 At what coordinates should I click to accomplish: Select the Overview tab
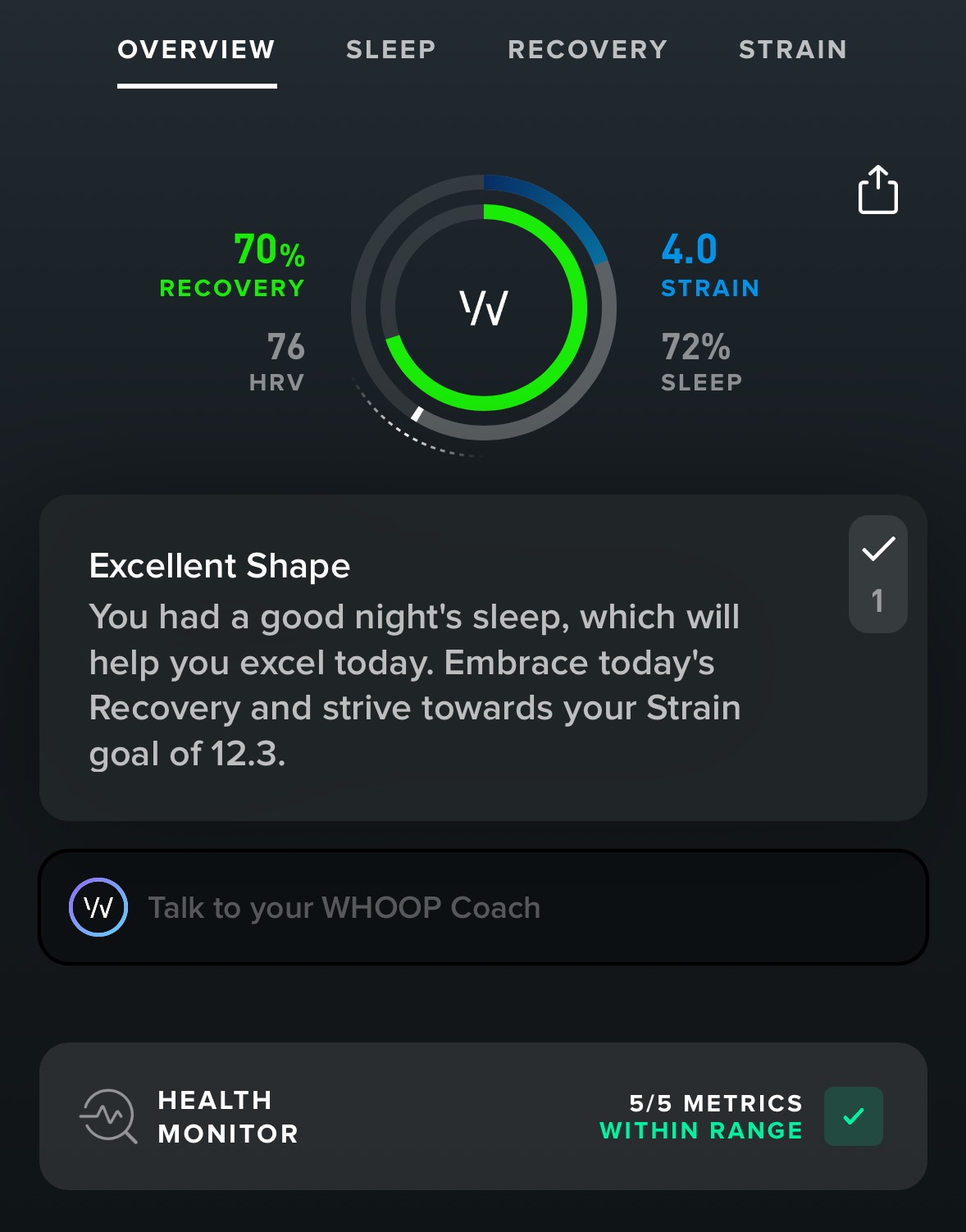197,50
